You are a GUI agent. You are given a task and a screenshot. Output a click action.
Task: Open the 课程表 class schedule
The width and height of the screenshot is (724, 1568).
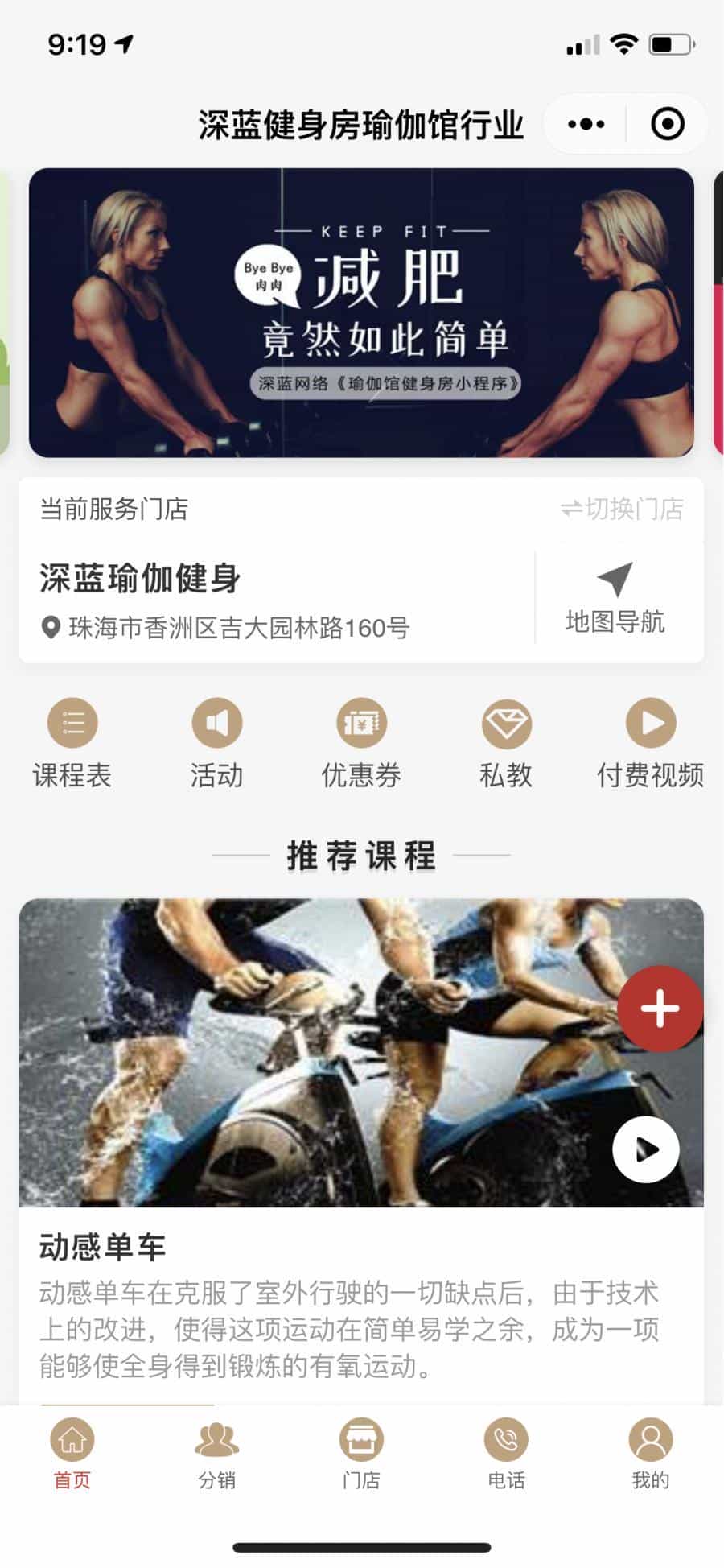click(72, 742)
